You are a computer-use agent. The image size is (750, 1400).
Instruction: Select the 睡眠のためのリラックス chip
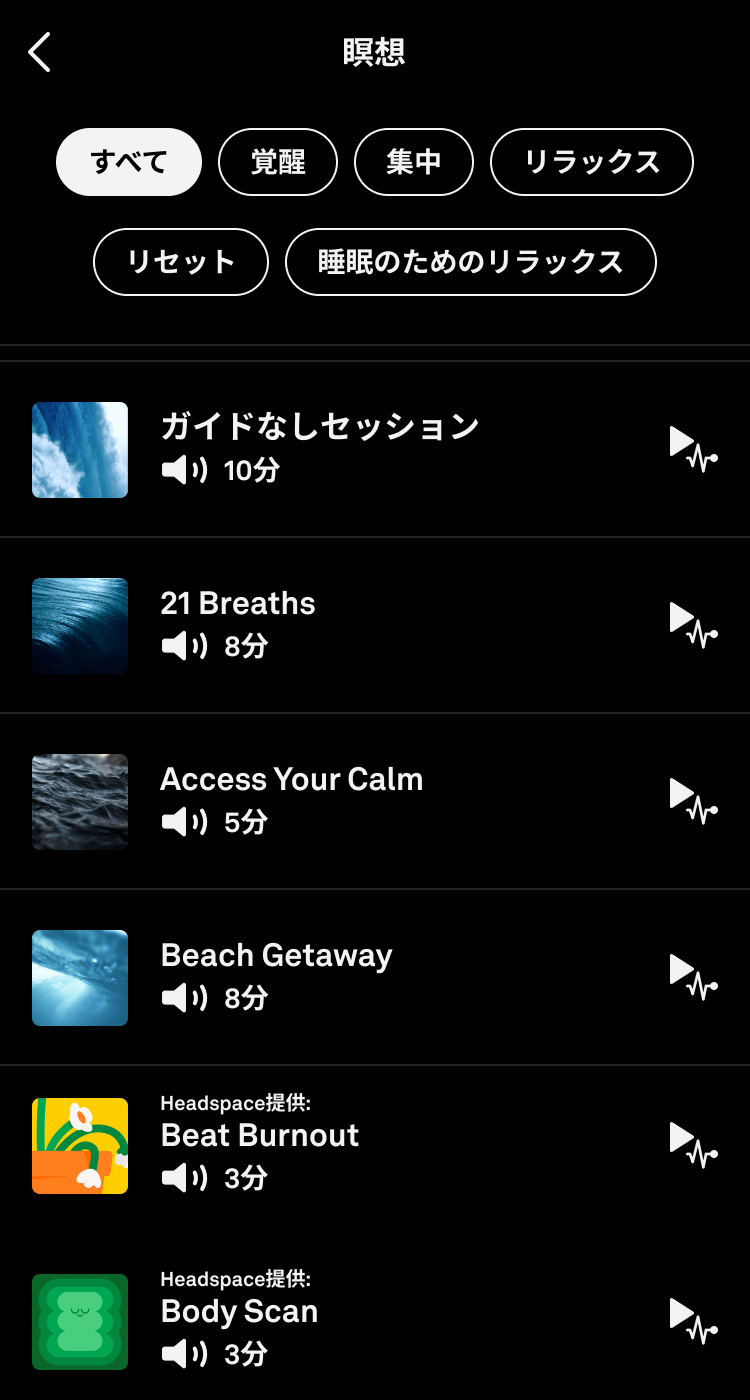[471, 262]
